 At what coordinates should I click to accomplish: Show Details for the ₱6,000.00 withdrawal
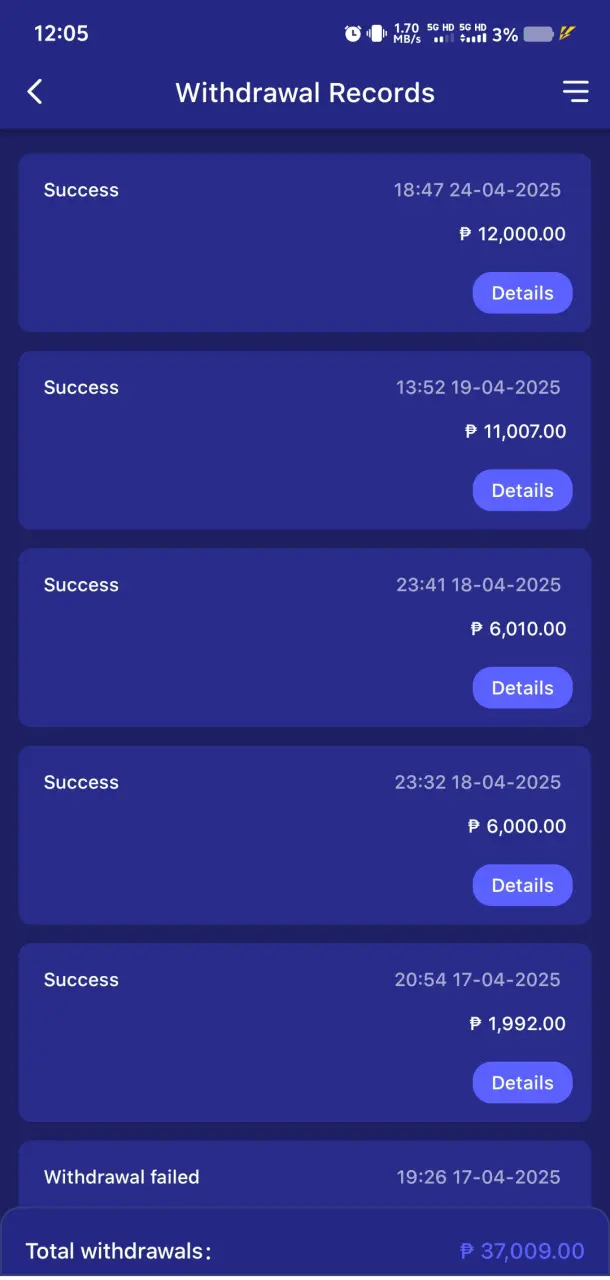[522, 885]
